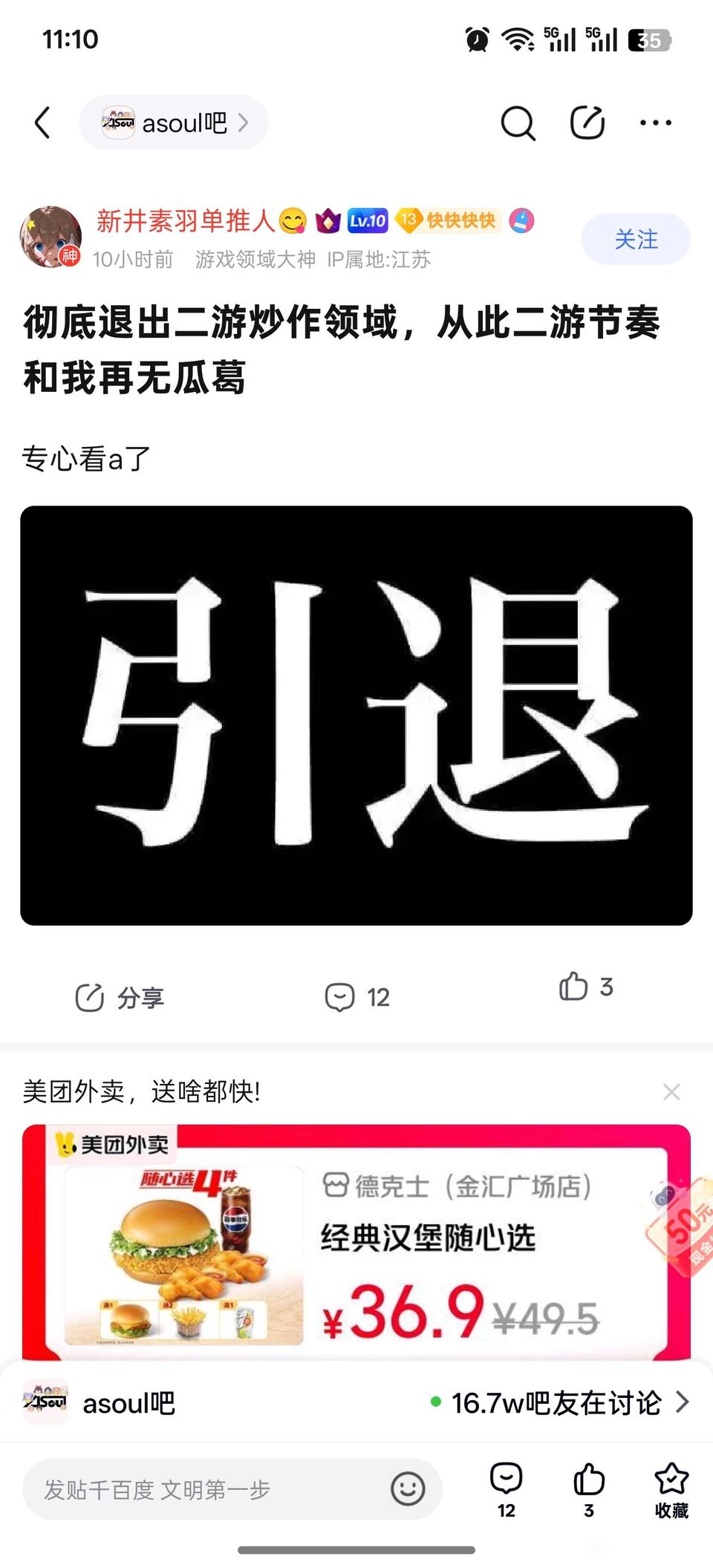Like the post under the image
Image resolution: width=713 pixels, height=1568 pixels.
coord(586,987)
